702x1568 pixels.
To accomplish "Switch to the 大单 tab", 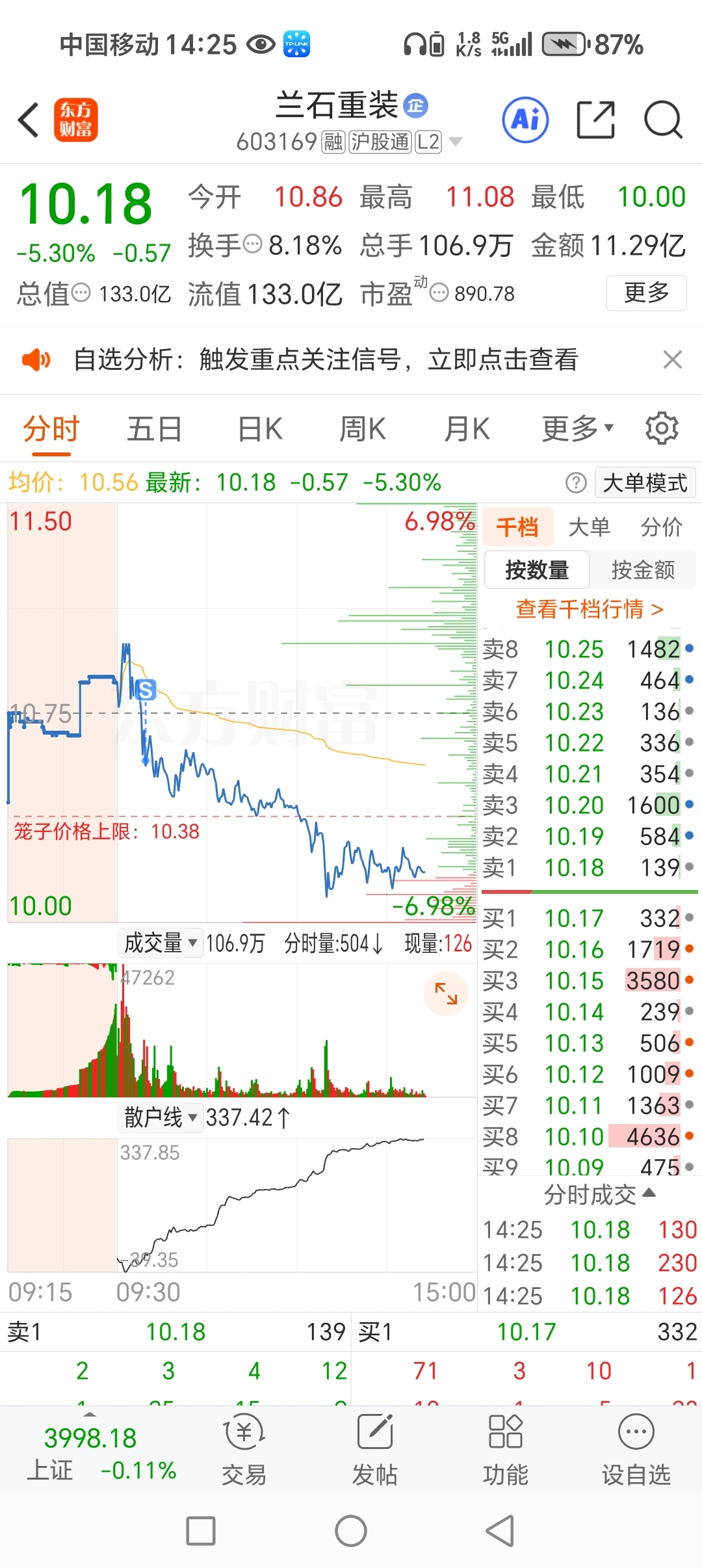I will pos(589,527).
